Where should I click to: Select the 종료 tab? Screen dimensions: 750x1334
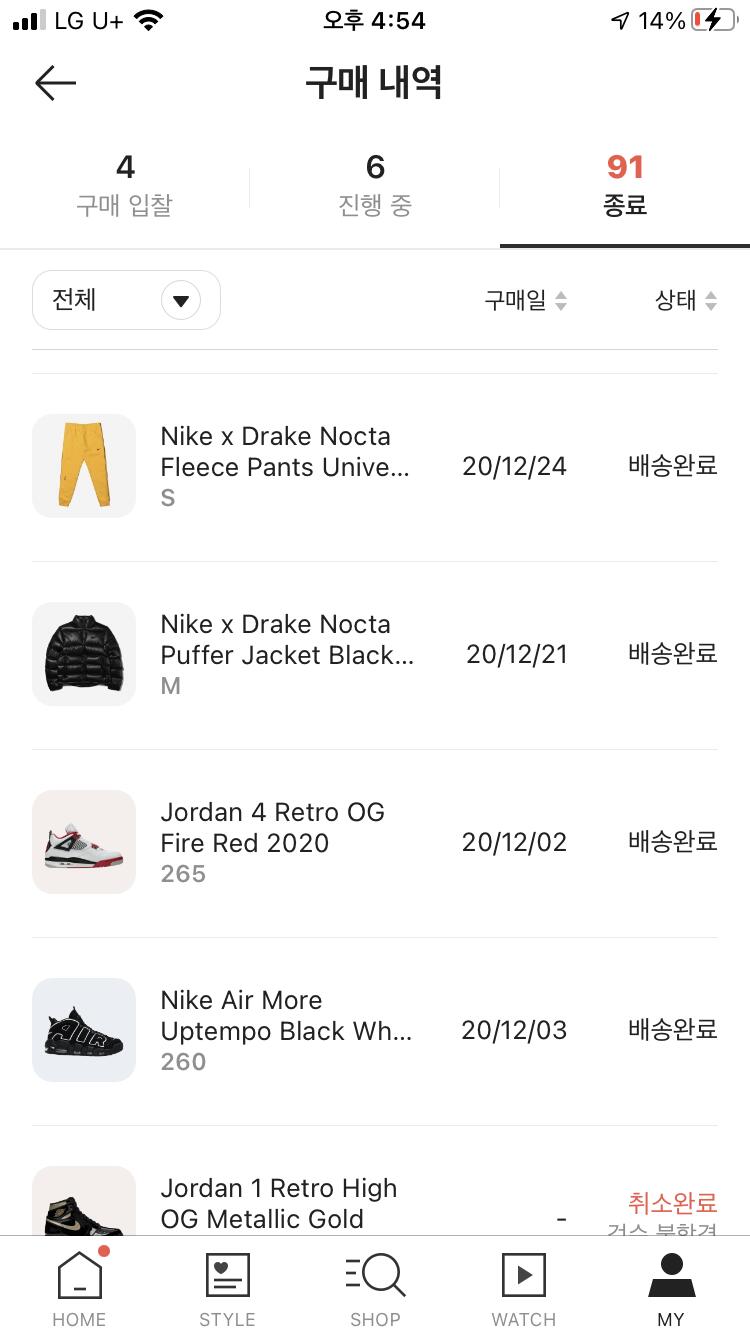(x=625, y=186)
